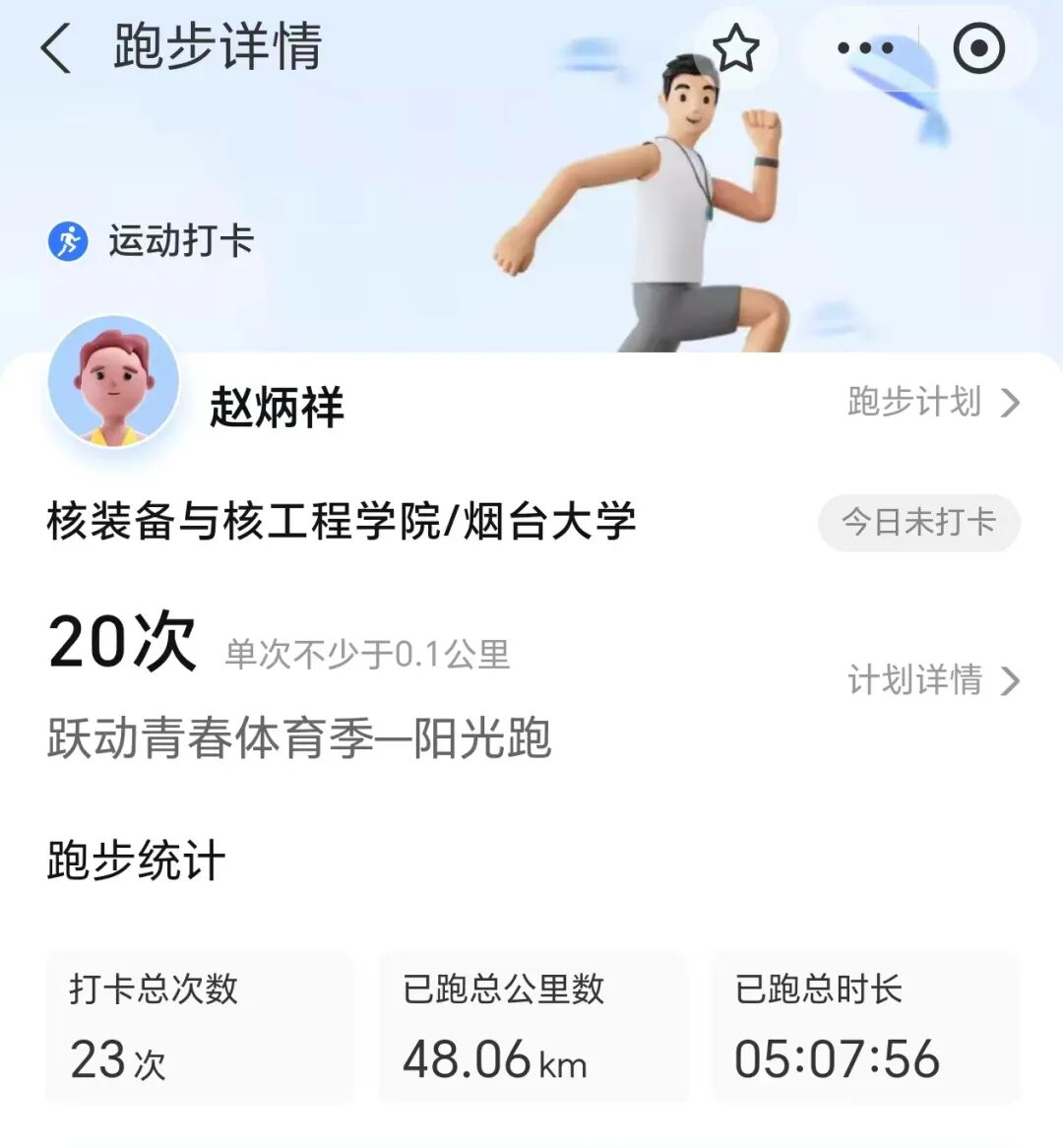Open 跑步计划 link
The width and height of the screenshot is (1063, 1148).
point(933,402)
